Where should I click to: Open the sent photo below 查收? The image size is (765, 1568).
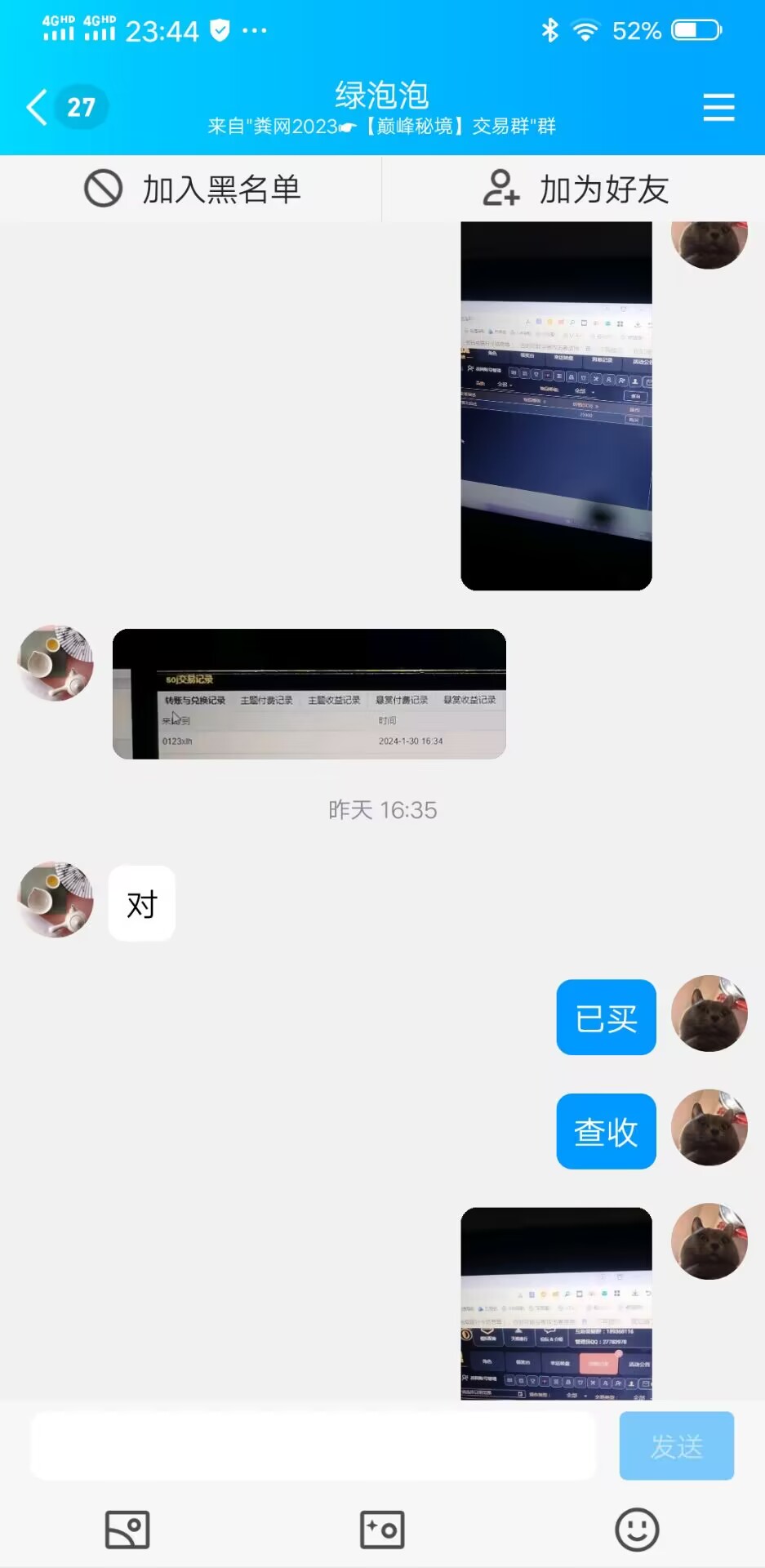(556, 1303)
